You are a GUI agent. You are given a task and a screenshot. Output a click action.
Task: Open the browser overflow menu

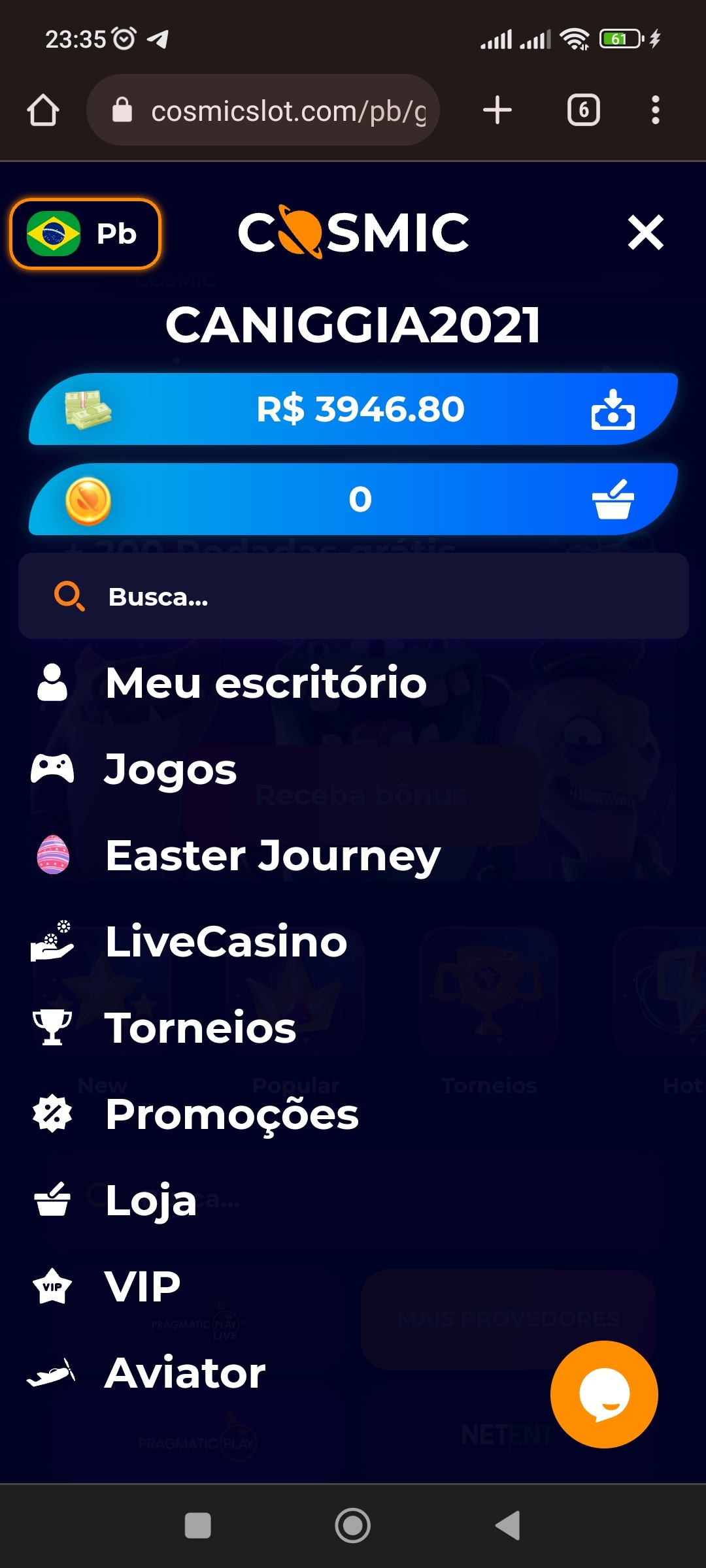pyautogui.click(x=655, y=110)
